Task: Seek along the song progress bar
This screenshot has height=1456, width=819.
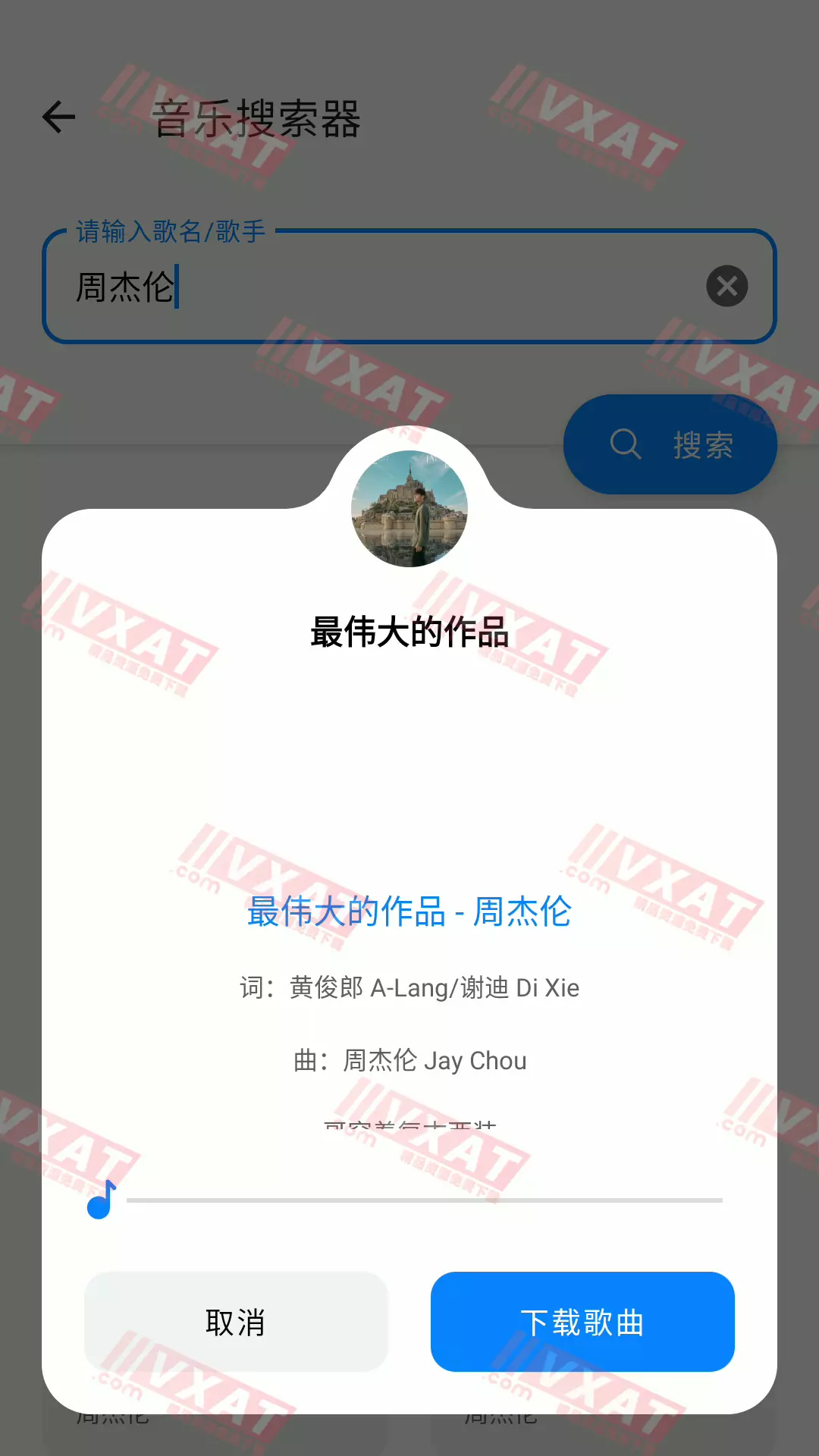Action: [x=425, y=1200]
